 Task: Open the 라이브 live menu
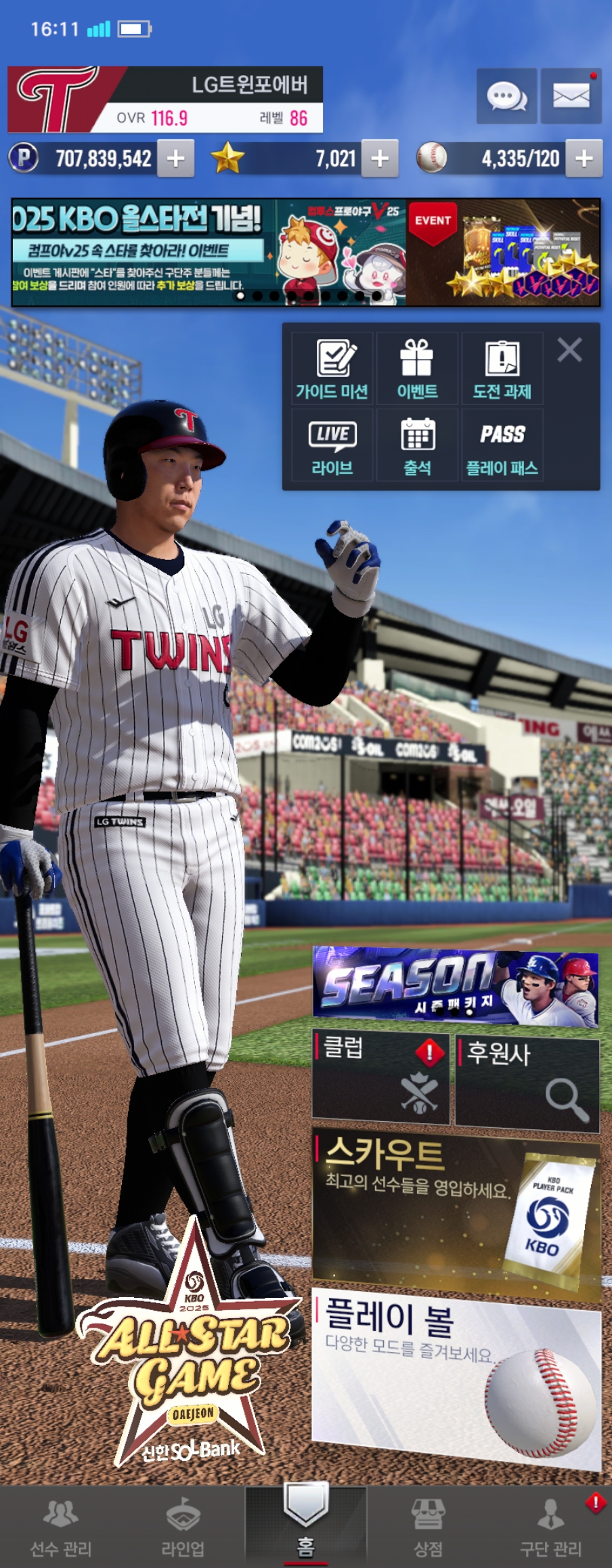point(332,445)
